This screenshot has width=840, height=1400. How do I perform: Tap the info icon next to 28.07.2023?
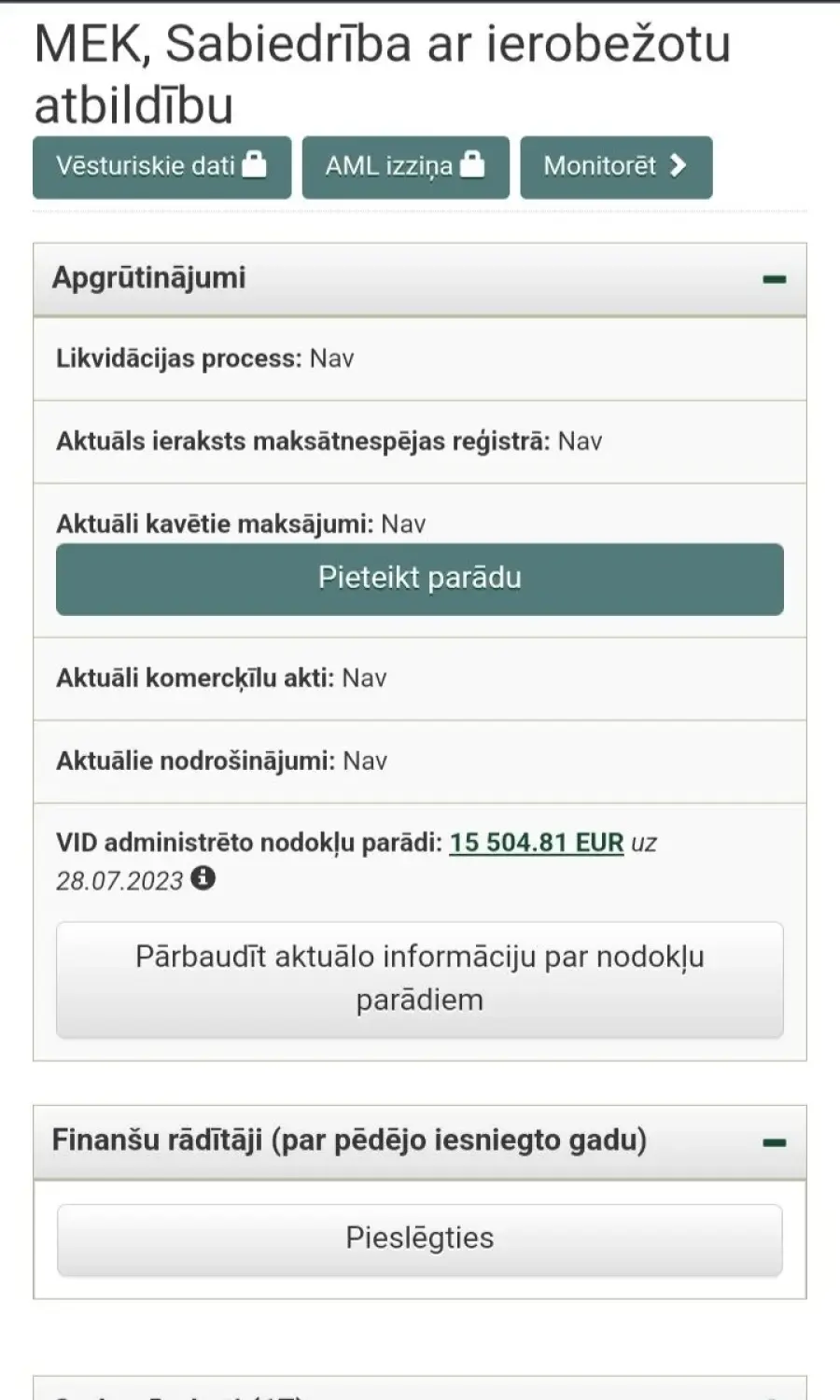203,878
